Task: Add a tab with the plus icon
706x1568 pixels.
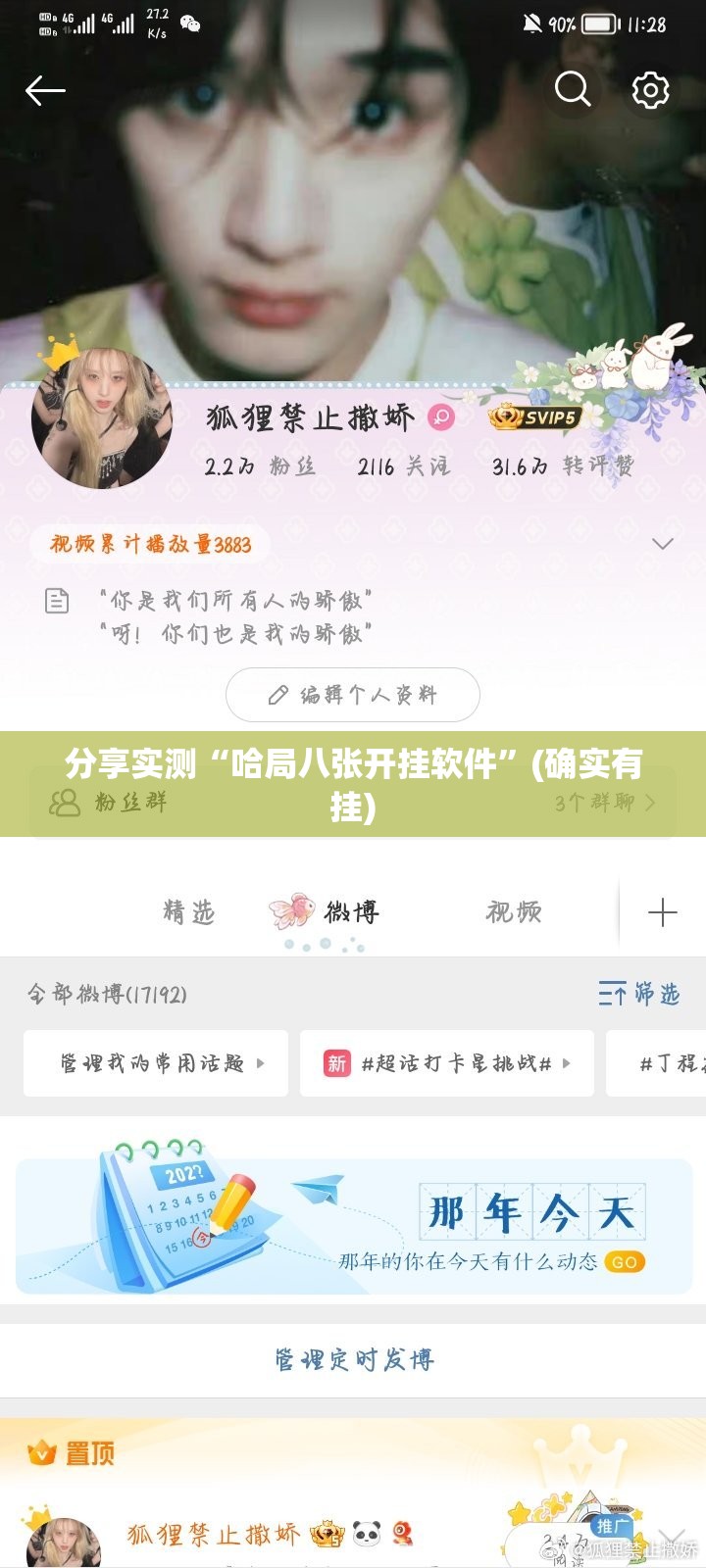Action: [x=663, y=912]
